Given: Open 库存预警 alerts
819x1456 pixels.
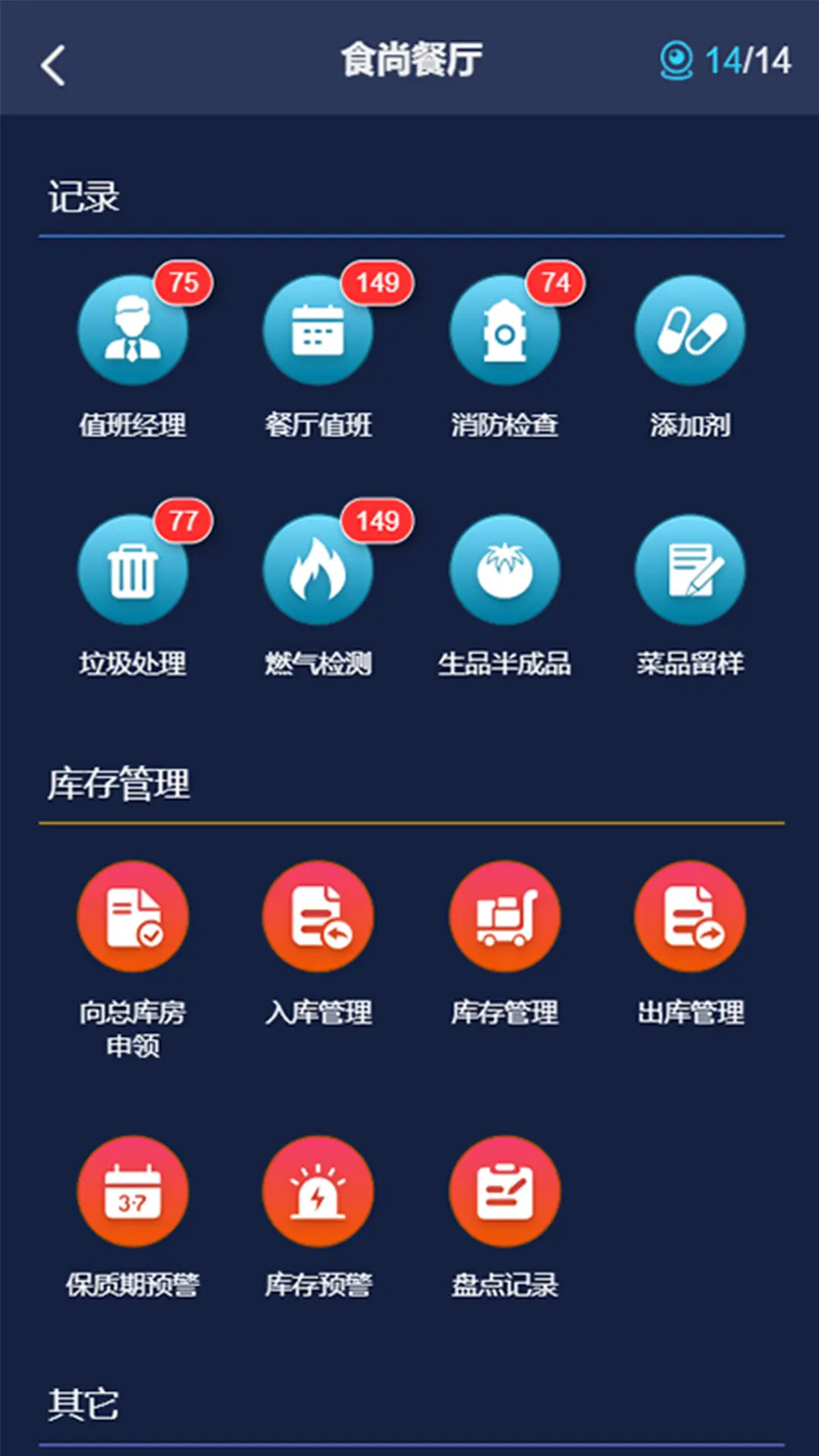Looking at the screenshot, I should click(x=318, y=1191).
